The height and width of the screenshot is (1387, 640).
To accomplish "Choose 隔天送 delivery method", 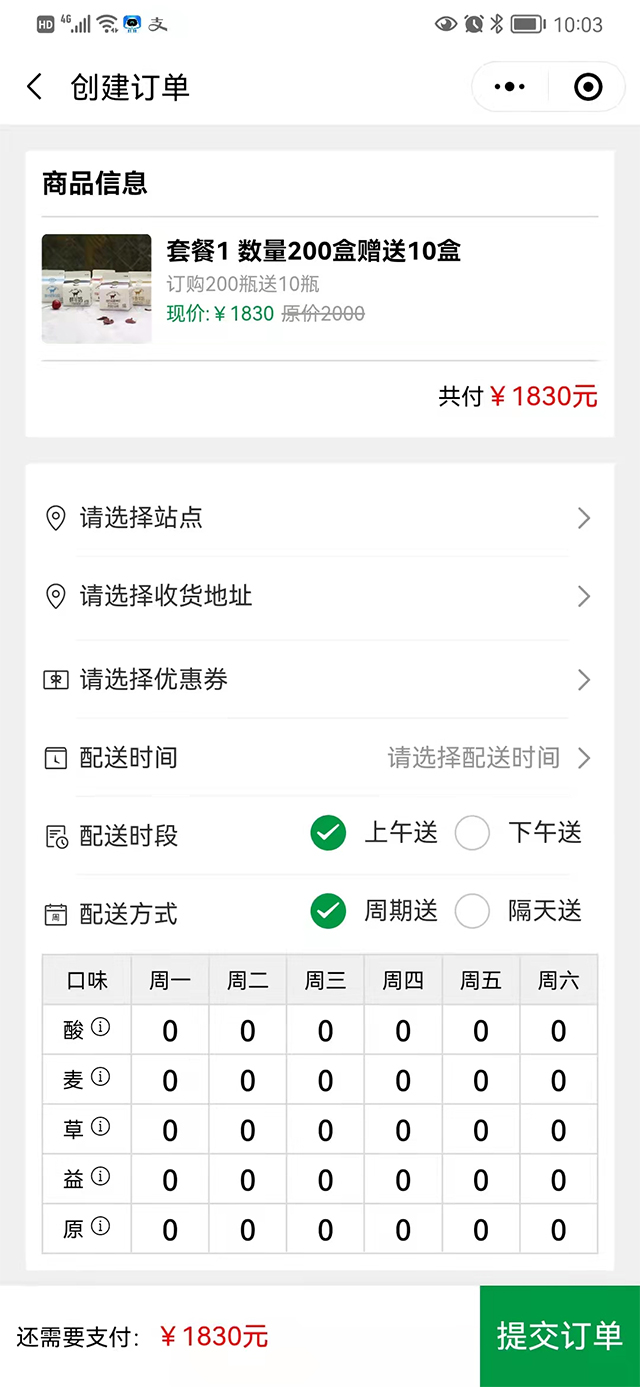I will click(472, 911).
